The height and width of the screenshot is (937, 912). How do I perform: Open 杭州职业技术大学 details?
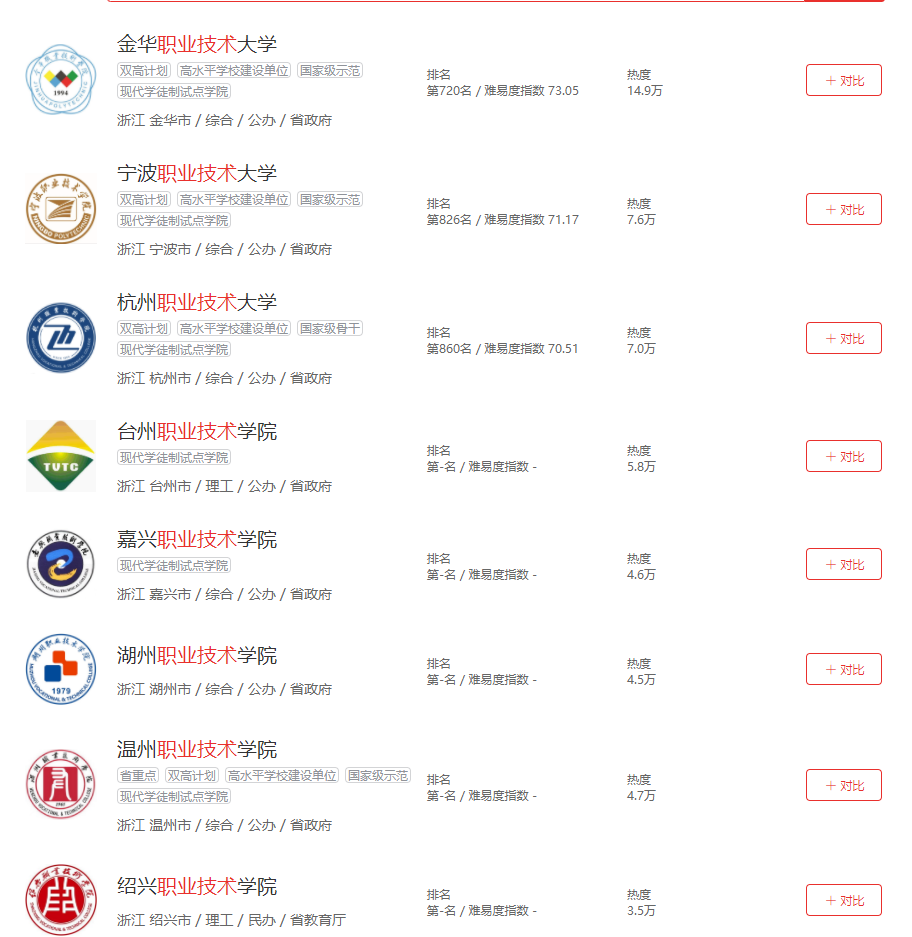click(x=196, y=302)
